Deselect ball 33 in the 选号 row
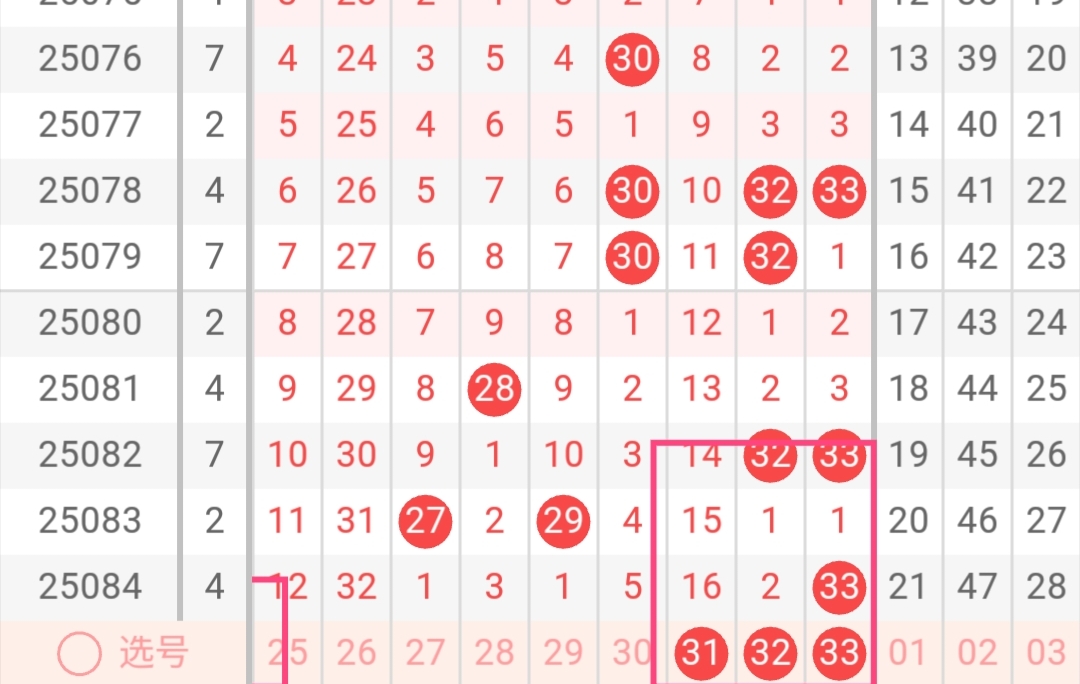Image resolution: width=1080 pixels, height=684 pixels. (839, 654)
